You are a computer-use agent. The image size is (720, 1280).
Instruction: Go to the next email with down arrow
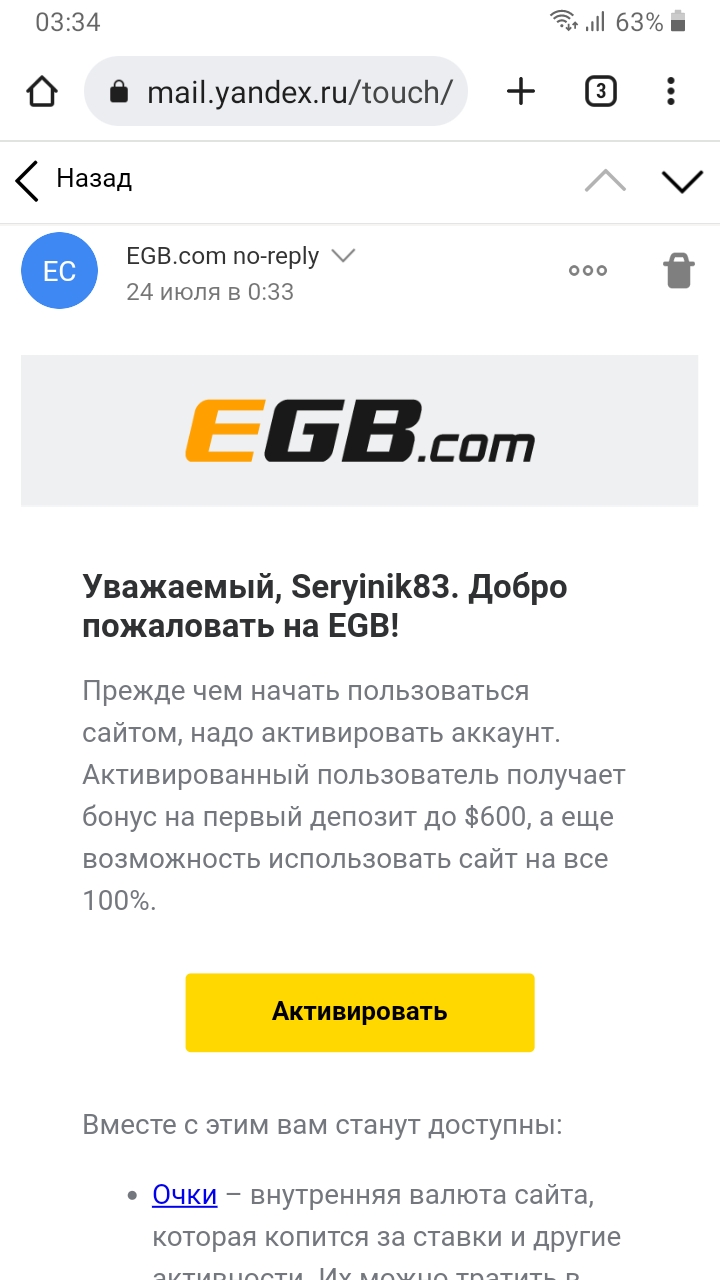tap(683, 181)
